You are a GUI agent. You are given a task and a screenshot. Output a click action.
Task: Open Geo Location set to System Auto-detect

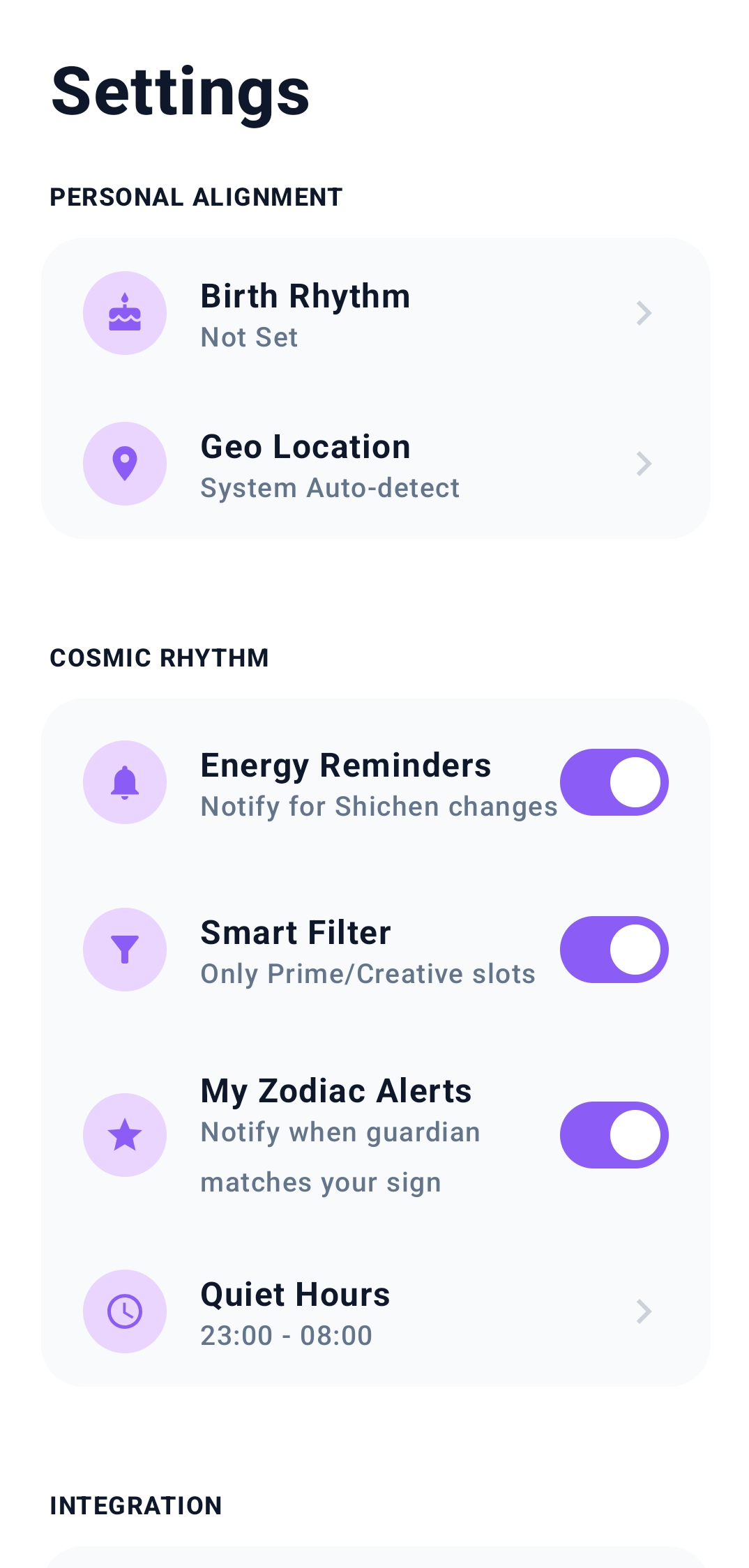305,446
